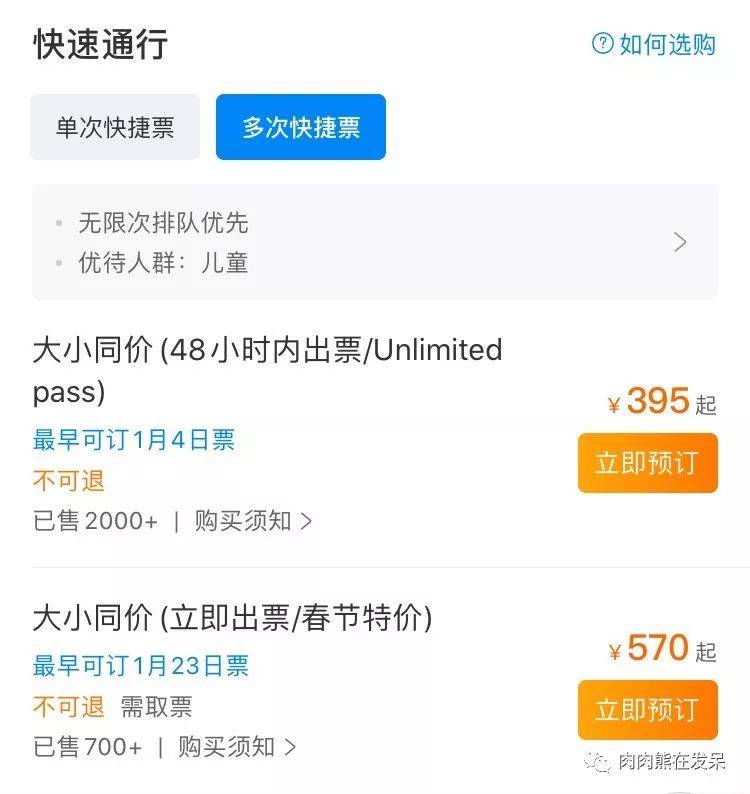Select the 多次快捷票 tab
The width and height of the screenshot is (750, 794).
coord(300,127)
